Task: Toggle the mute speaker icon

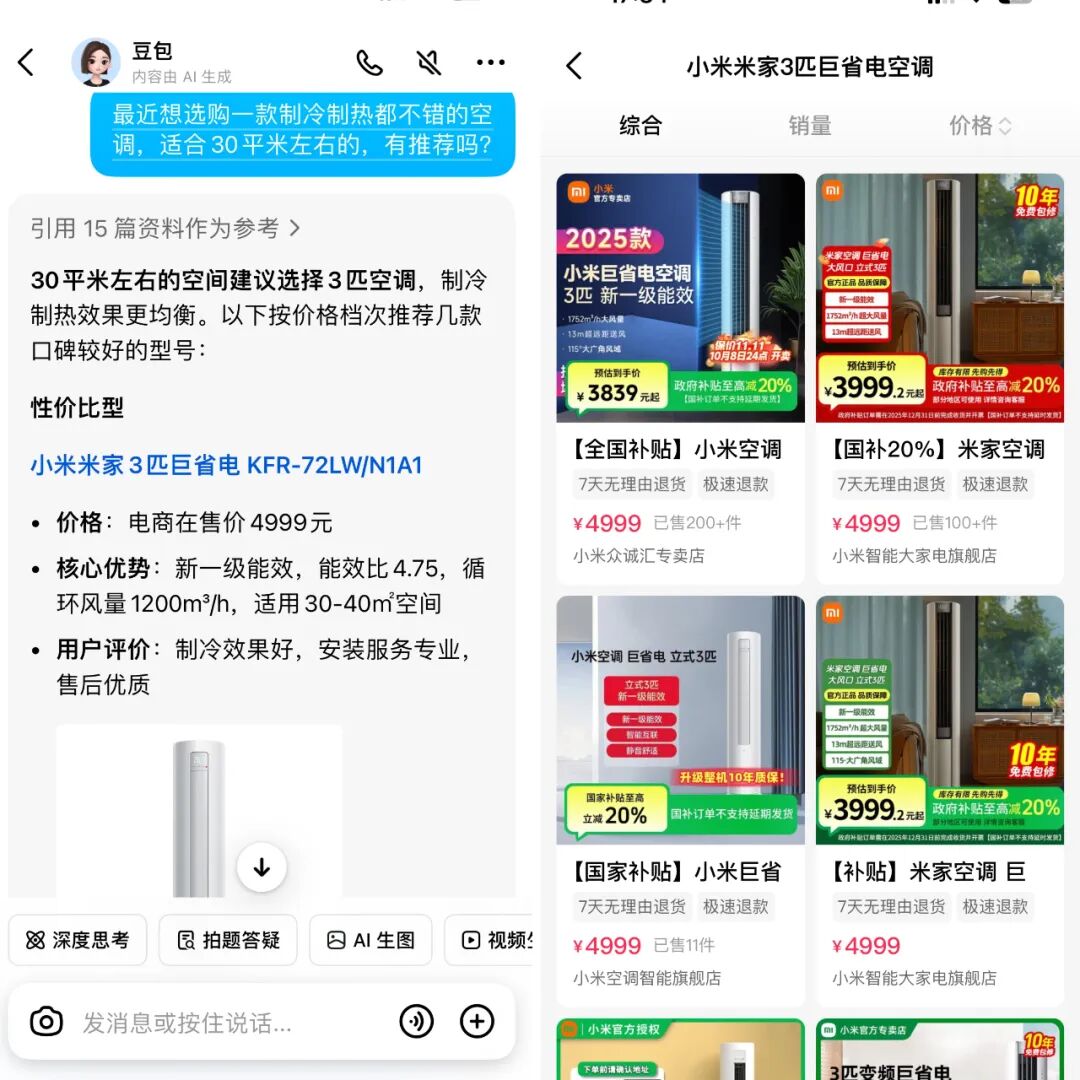Action: pos(429,63)
